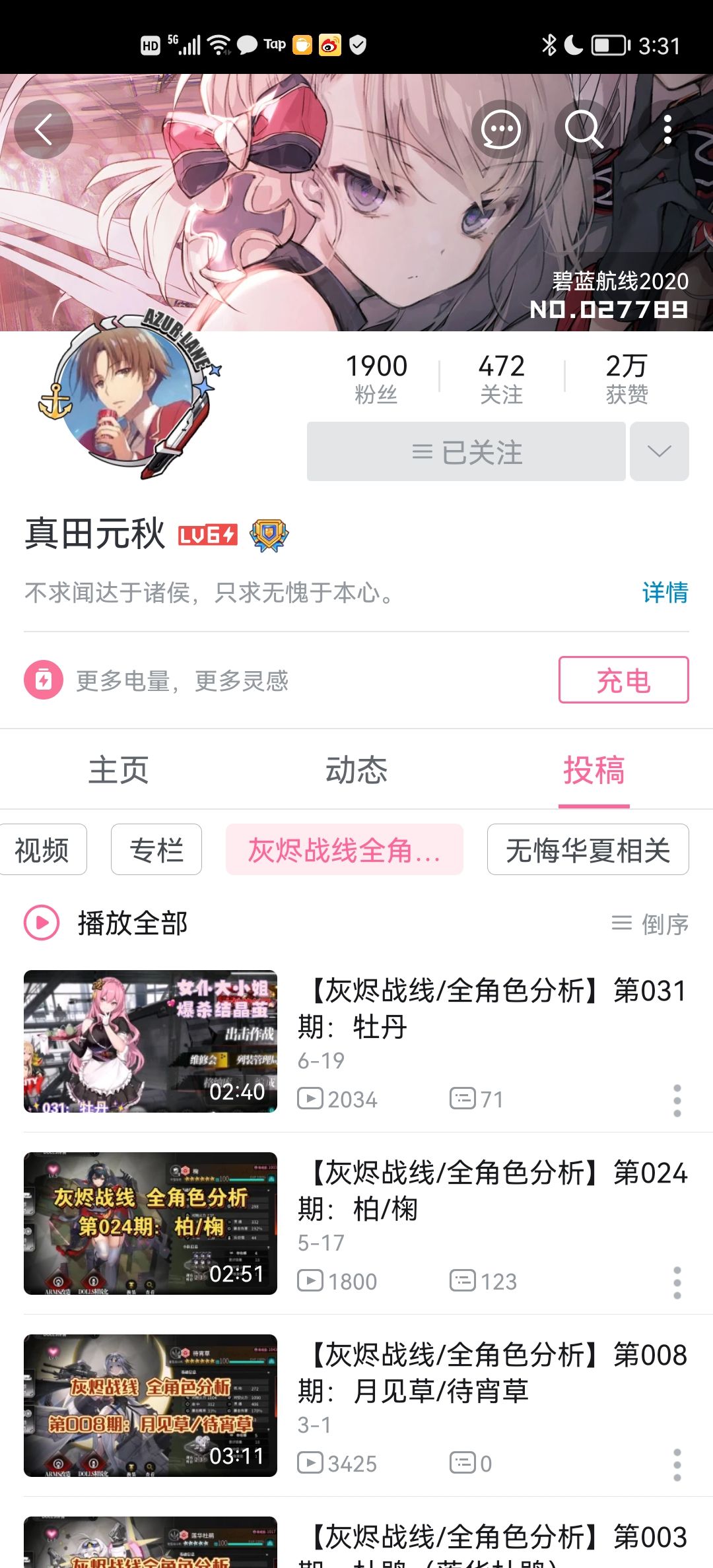713x1568 pixels.
Task: Select the 视频 filter option
Action: [42, 851]
